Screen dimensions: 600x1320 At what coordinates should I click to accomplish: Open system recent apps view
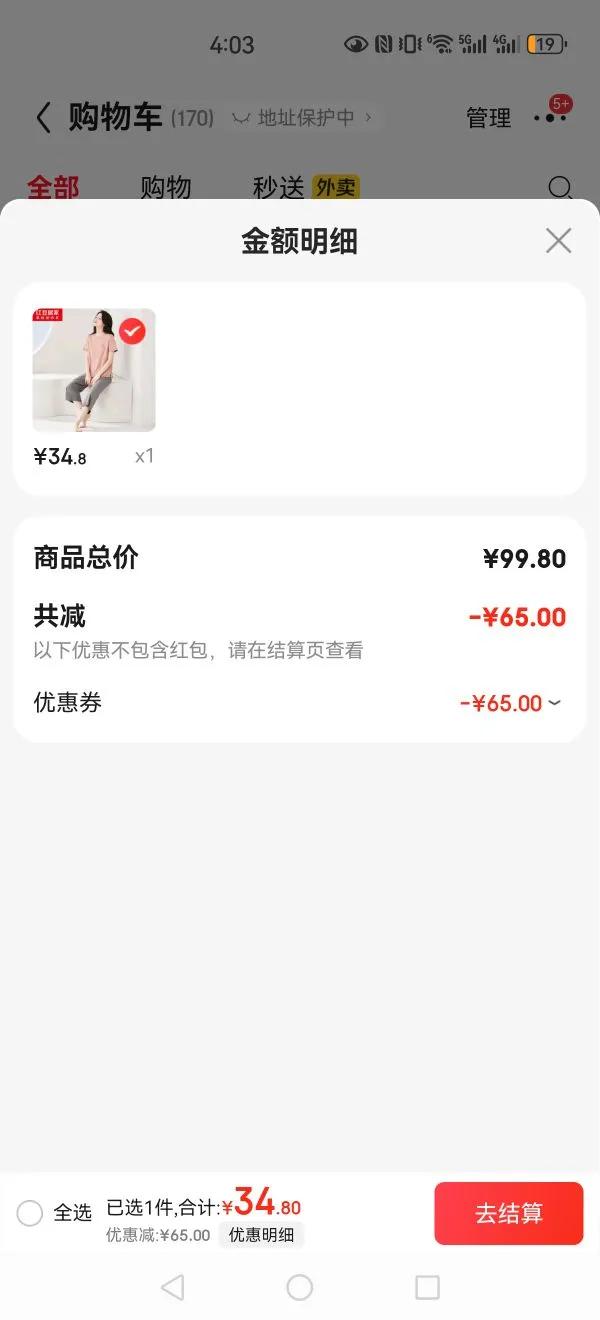click(427, 1287)
